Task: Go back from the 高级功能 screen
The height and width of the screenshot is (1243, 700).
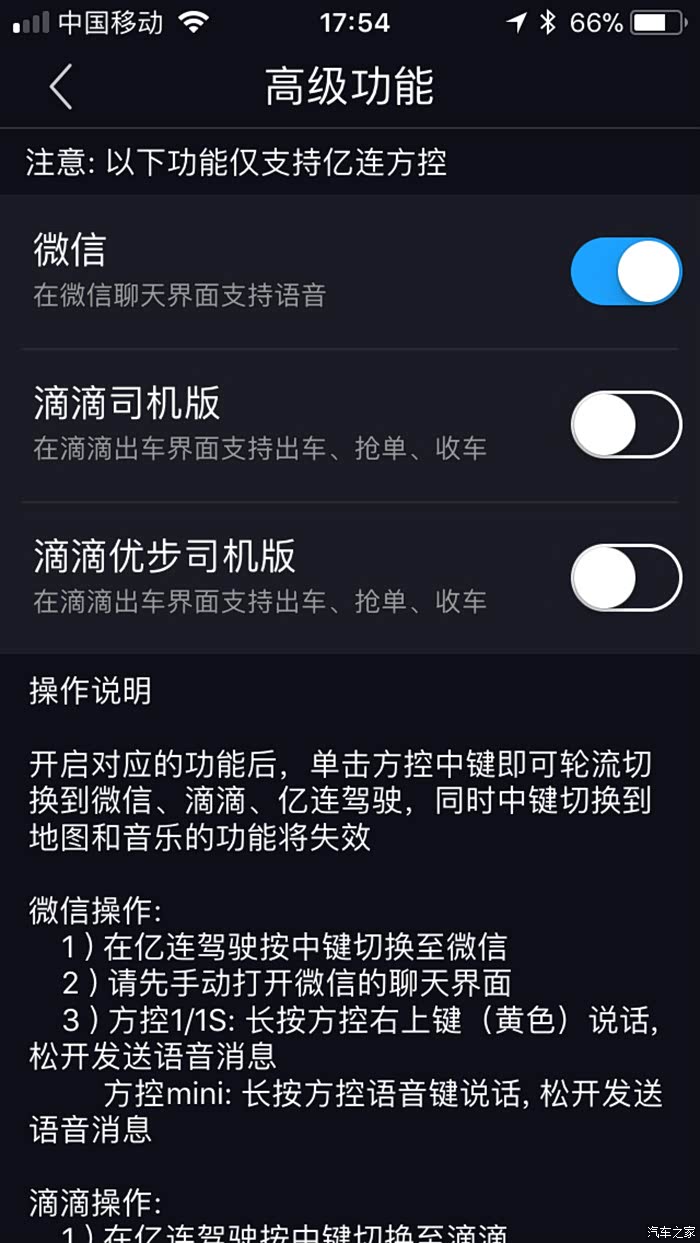Action: (61, 86)
